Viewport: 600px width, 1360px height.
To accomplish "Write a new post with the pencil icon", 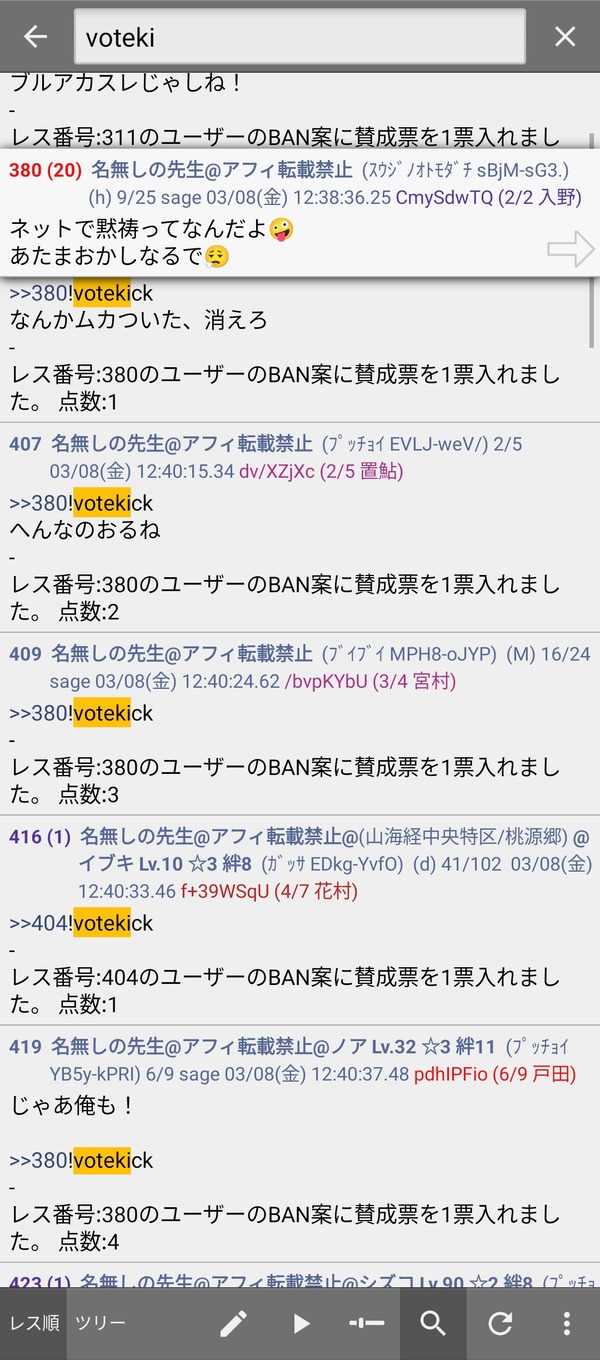I will (233, 1324).
